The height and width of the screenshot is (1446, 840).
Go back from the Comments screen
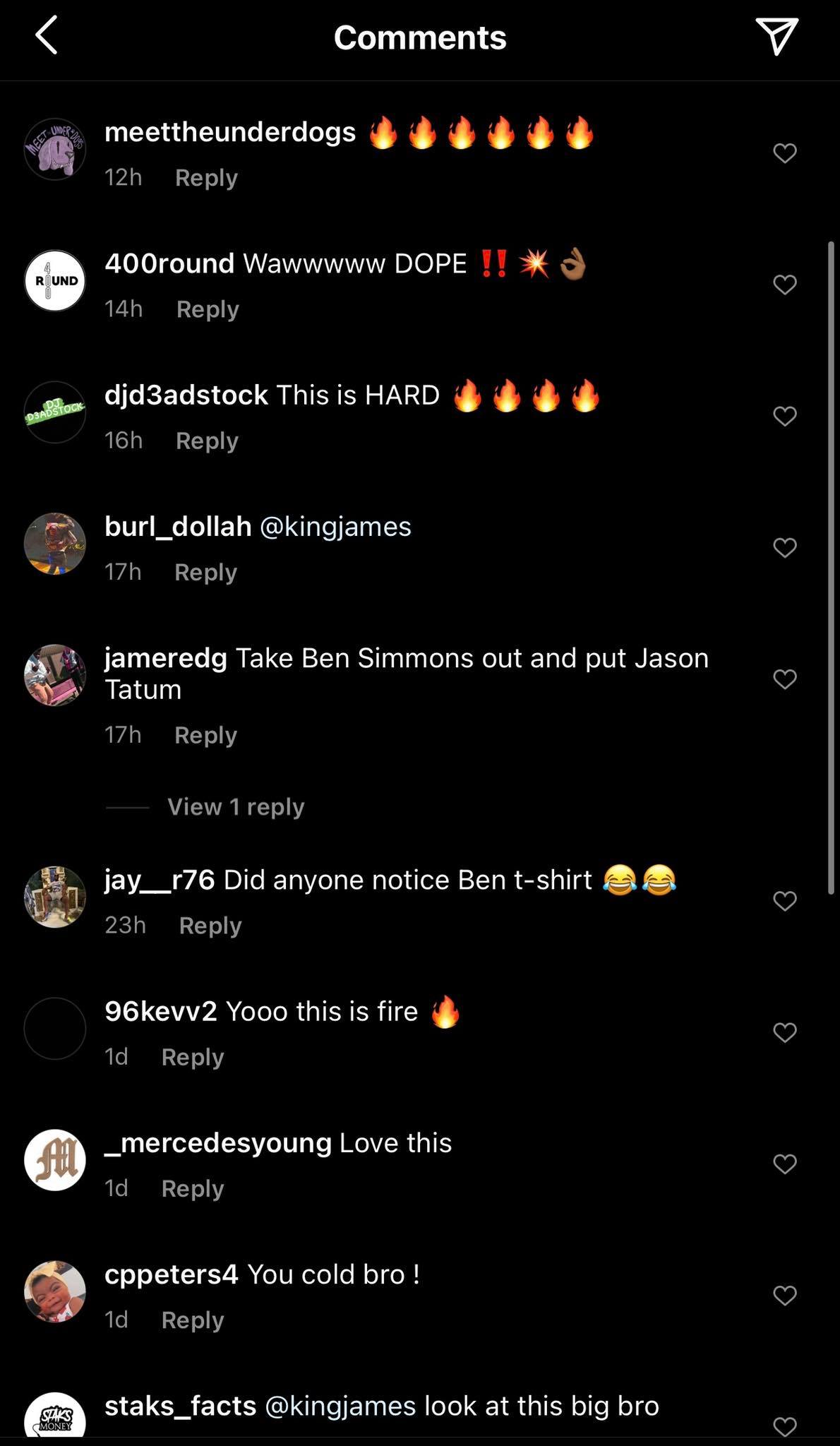[x=47, y=37]
